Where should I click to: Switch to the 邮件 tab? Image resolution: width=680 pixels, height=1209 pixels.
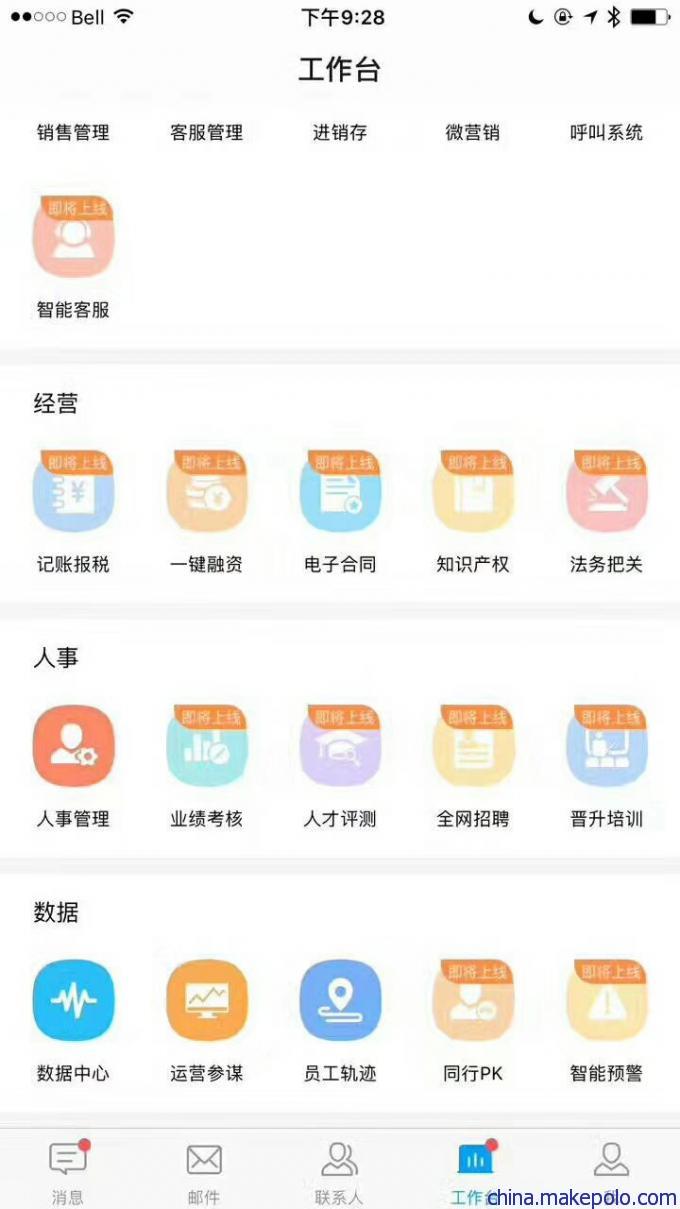pos(204,1170)
